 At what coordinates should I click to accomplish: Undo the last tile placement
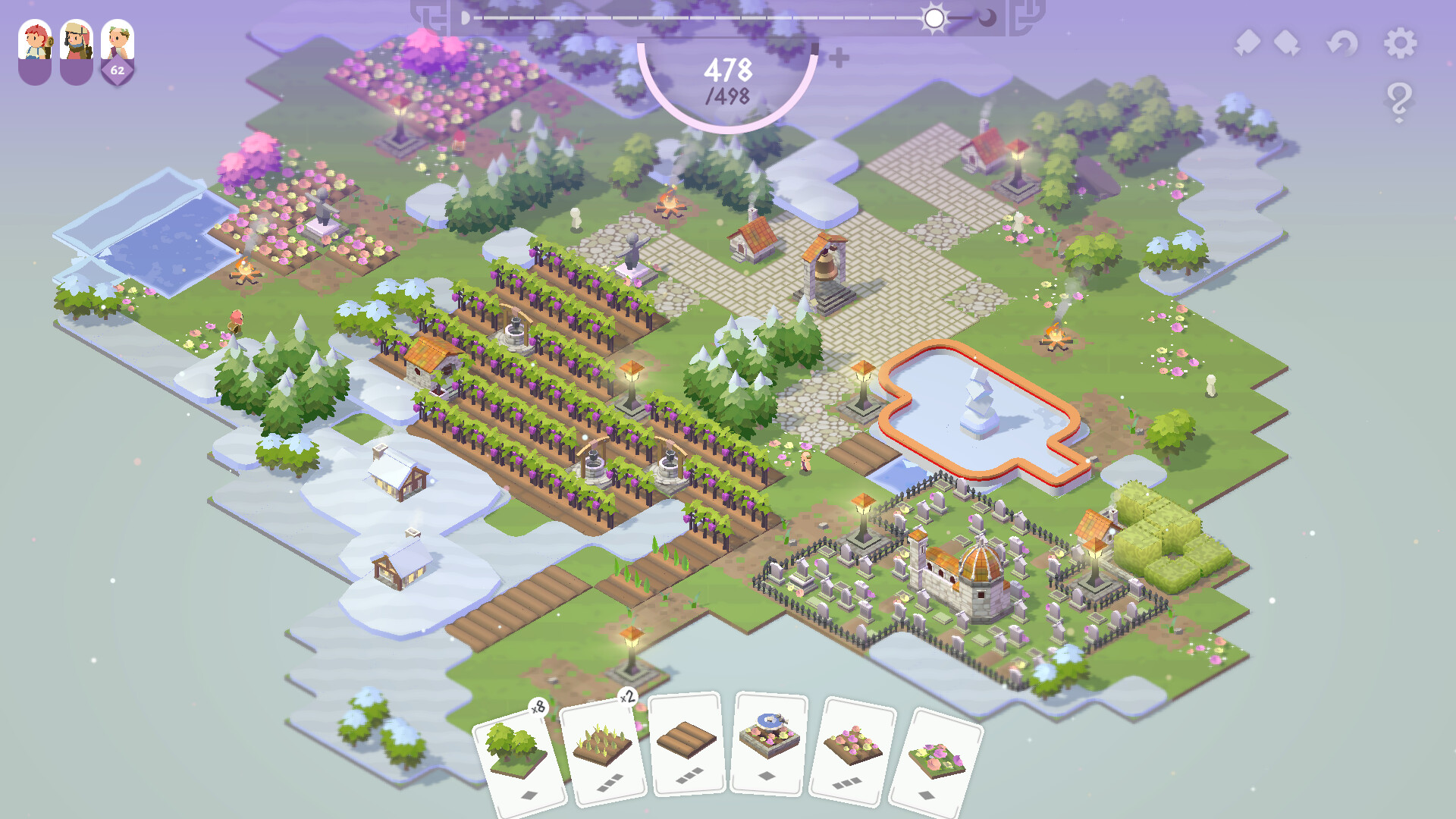1342,43
